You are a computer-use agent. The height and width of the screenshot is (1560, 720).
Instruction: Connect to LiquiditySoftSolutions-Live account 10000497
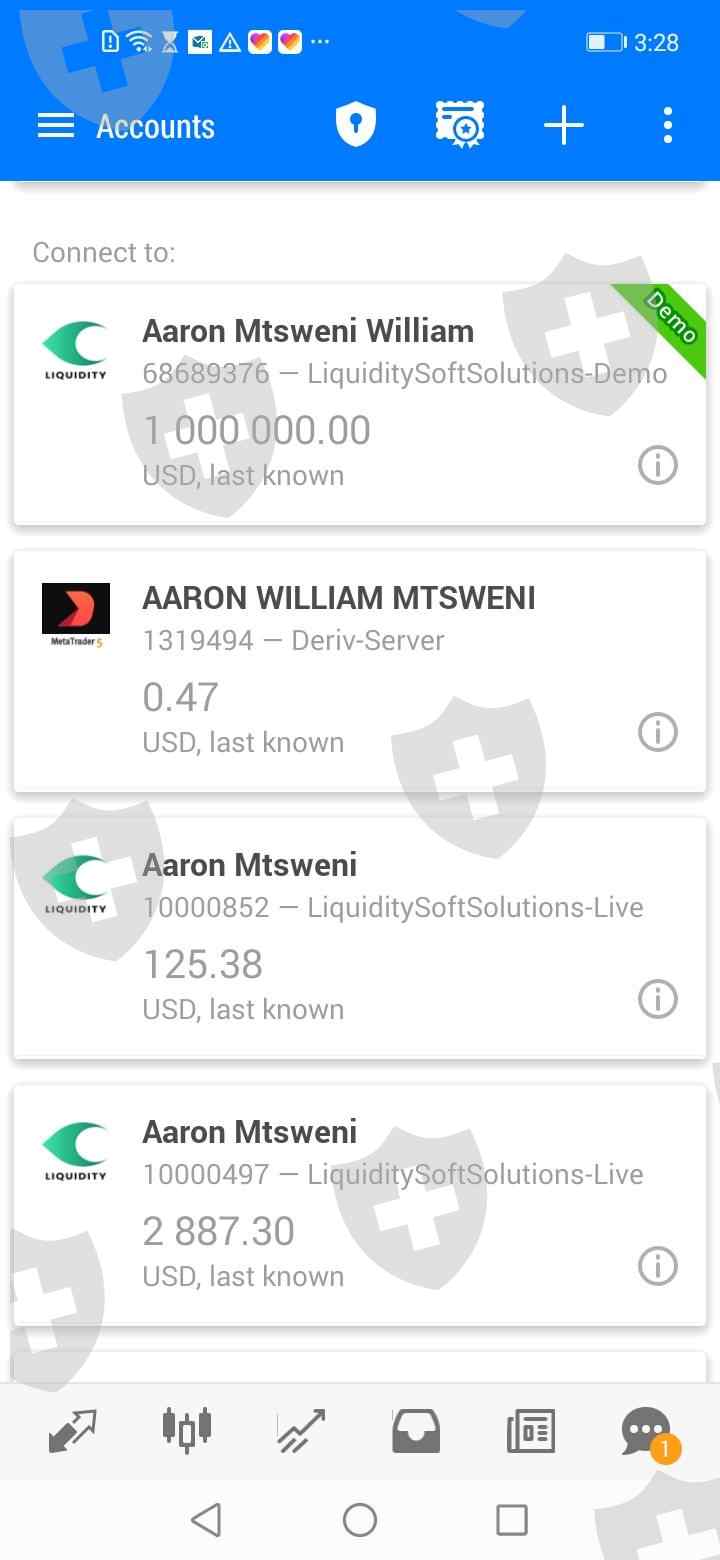(x=360, y=1205)
